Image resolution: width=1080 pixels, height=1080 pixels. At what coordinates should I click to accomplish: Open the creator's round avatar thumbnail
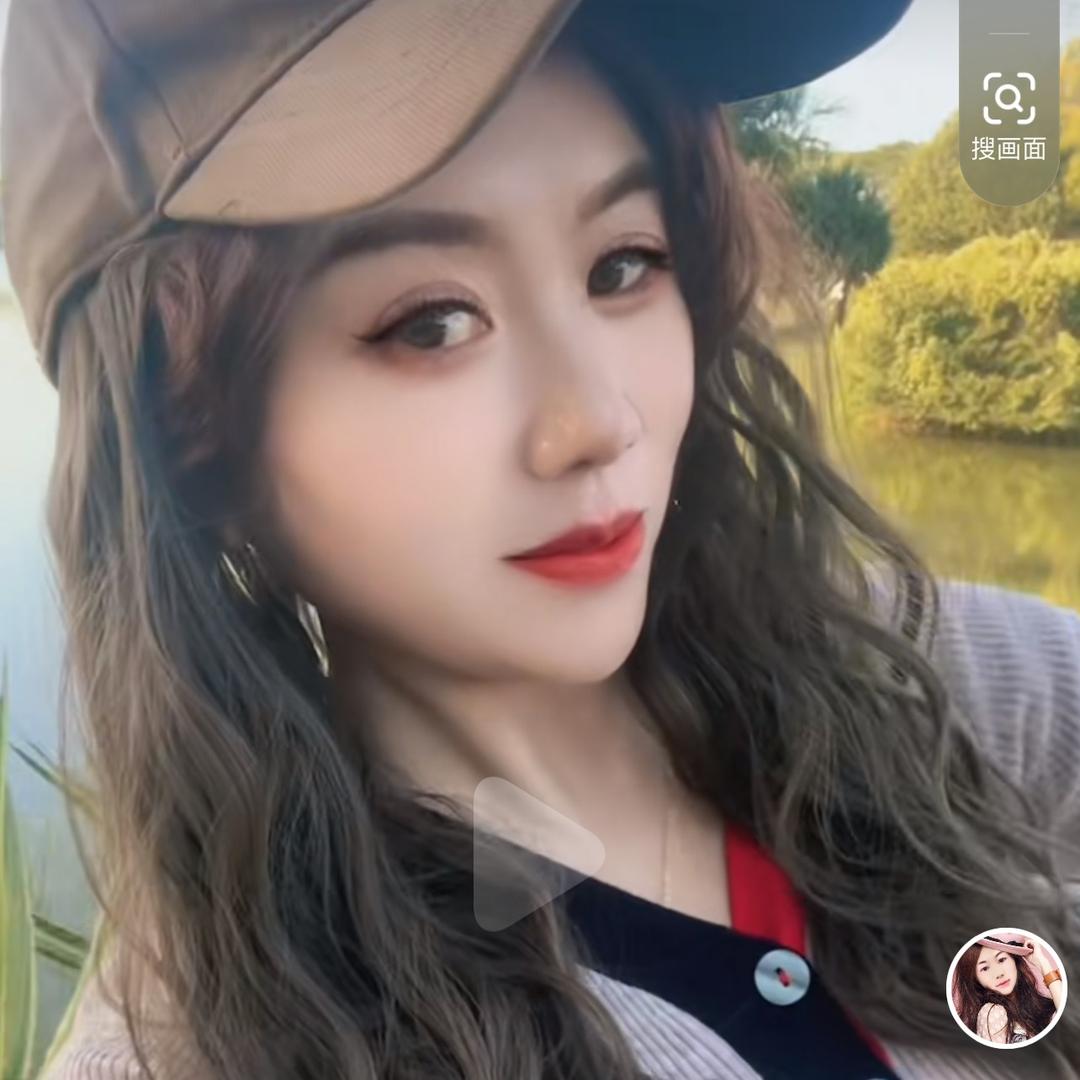click(x=1006, y=988)
